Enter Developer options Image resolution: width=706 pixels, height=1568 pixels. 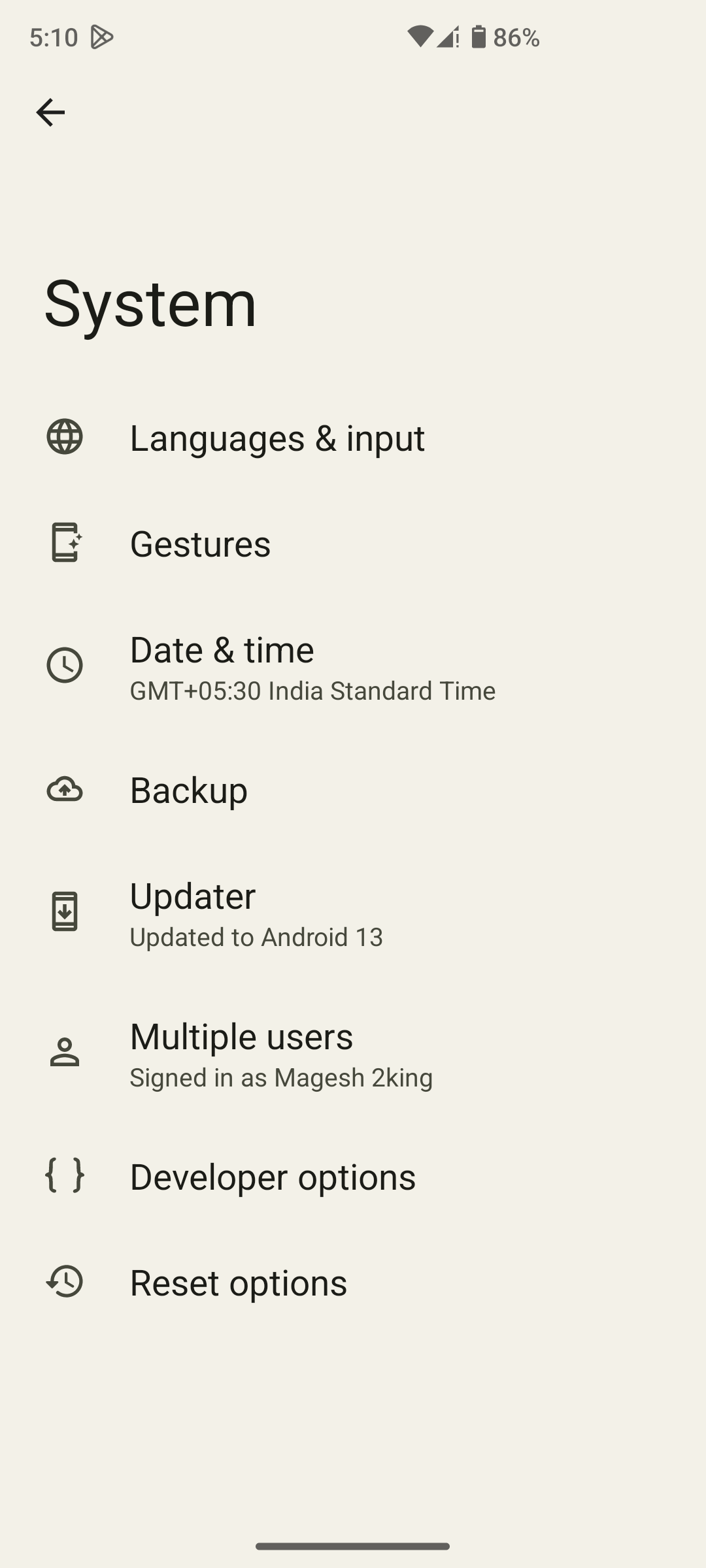click(273, 1177)
